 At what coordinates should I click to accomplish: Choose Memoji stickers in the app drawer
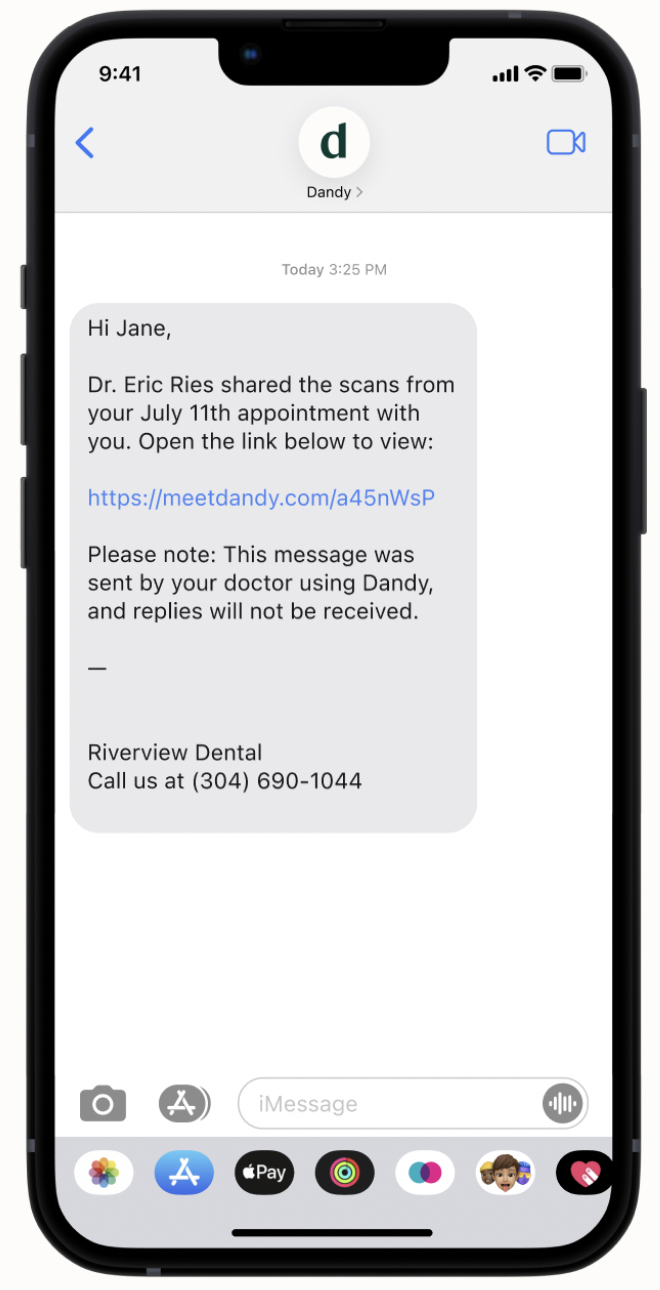[505, 1172]
